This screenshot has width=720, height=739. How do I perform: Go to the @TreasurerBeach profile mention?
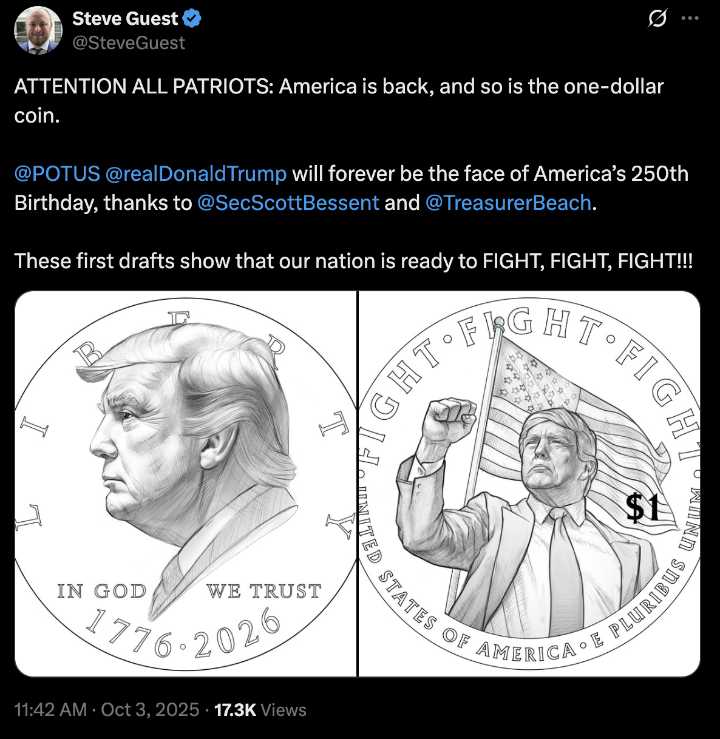pyautogui.click(x=510, y=202)
